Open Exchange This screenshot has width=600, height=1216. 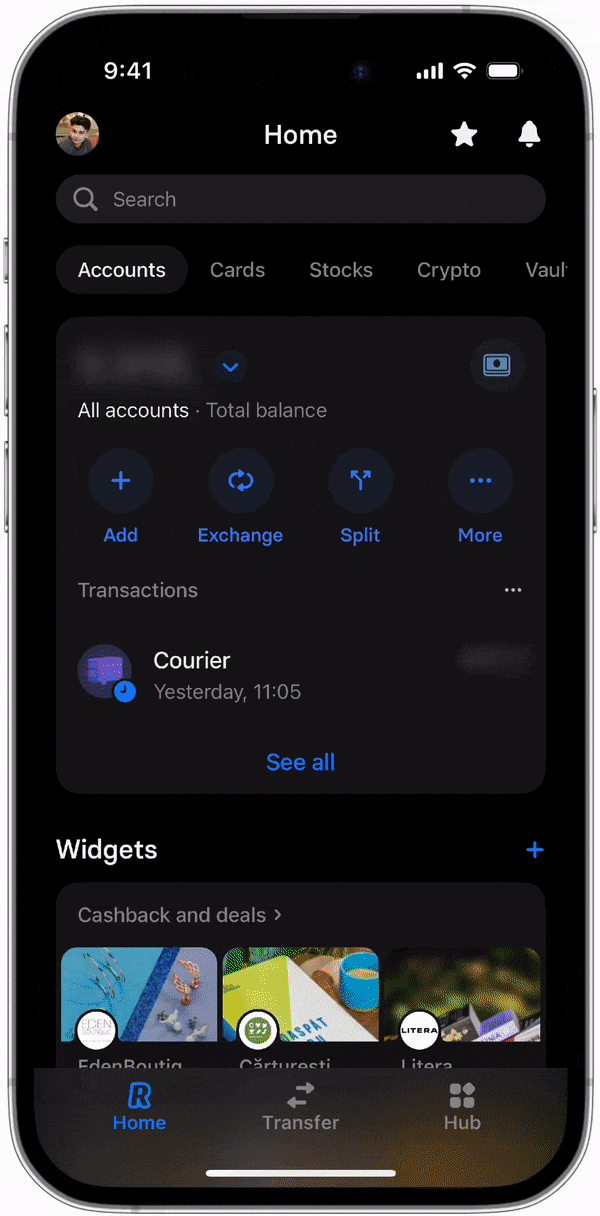point(240,497)
